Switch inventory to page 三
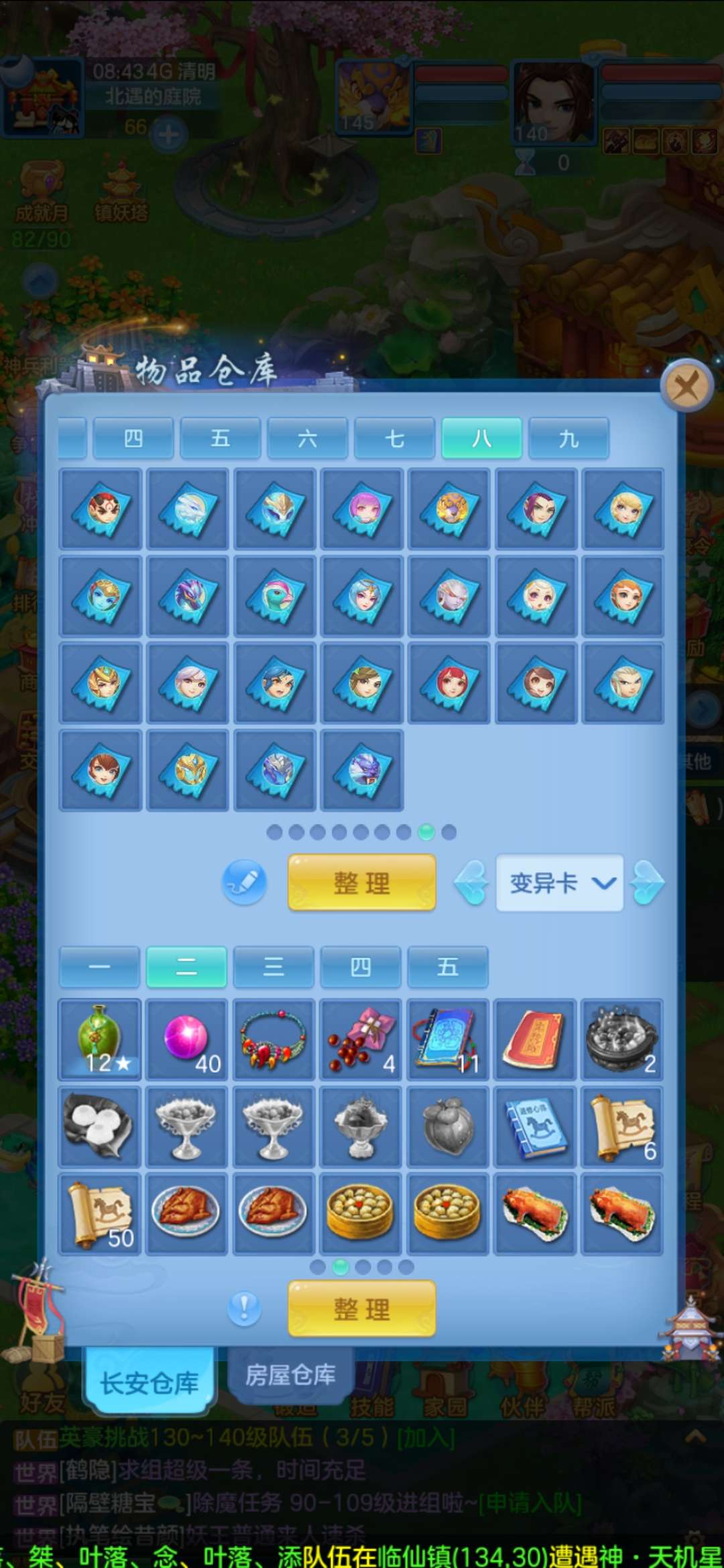The width and height of the screenshot is (724, 1568). click(x=274, y=967)
